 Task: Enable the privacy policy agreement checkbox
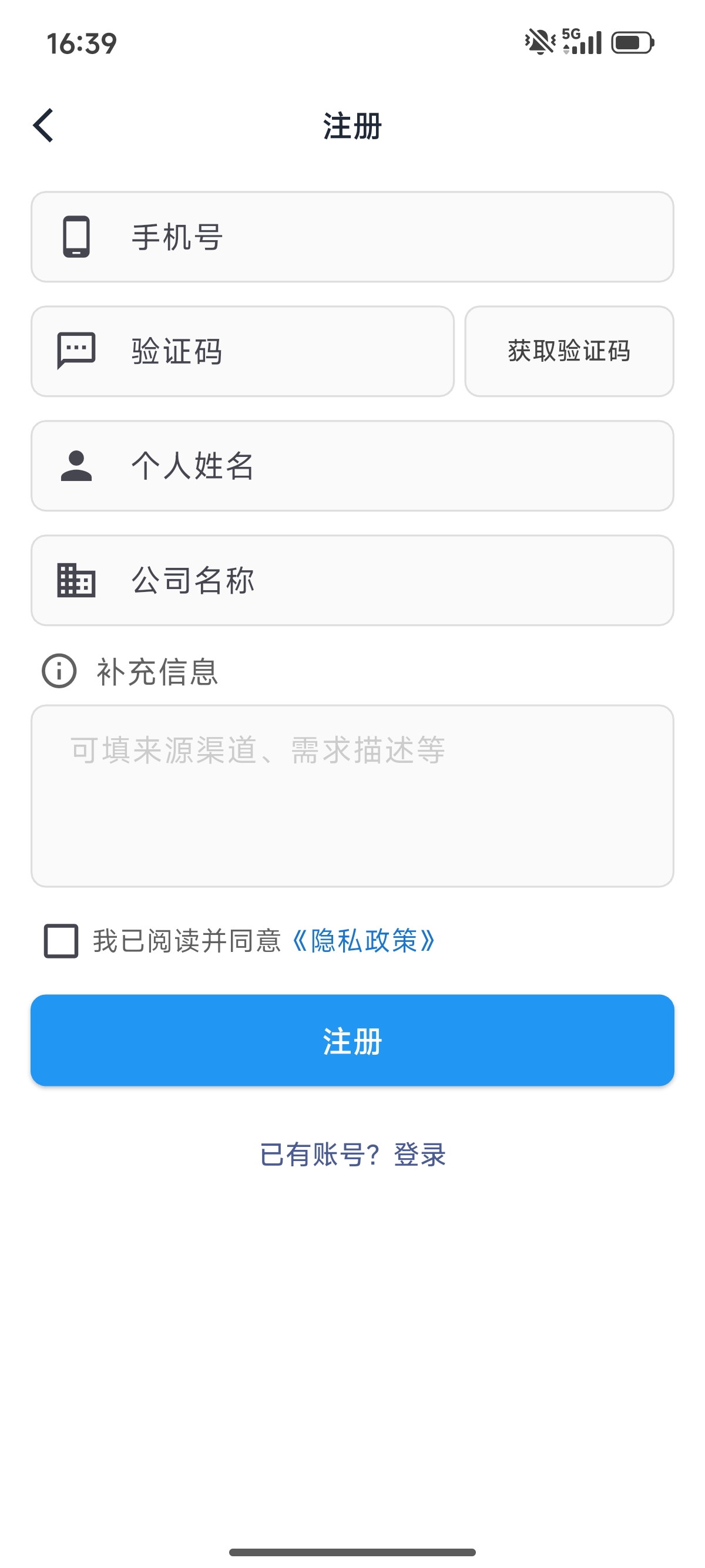[x=60, y=940]
